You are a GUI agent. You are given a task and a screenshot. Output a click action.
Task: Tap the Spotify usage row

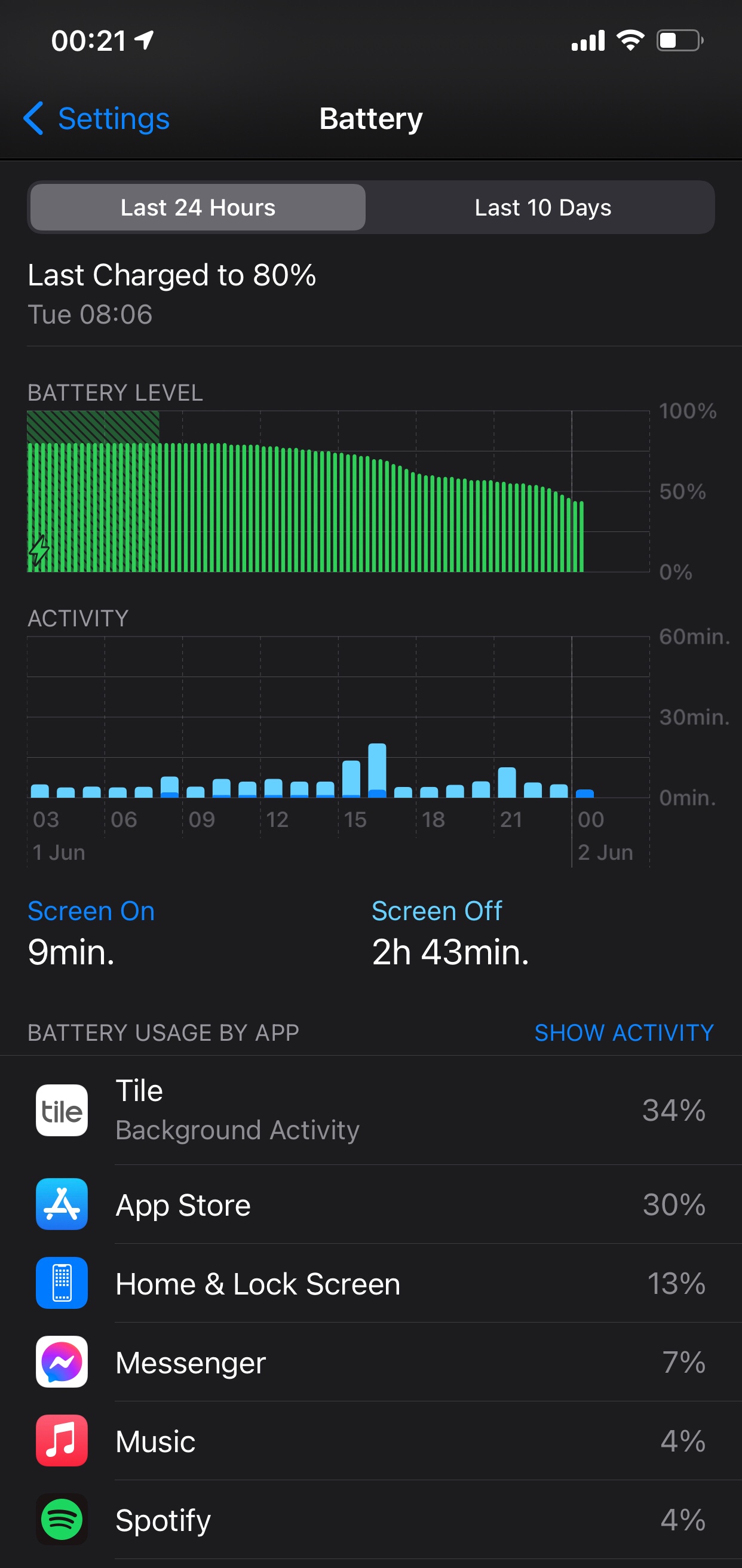click(x=371, y=1520)
